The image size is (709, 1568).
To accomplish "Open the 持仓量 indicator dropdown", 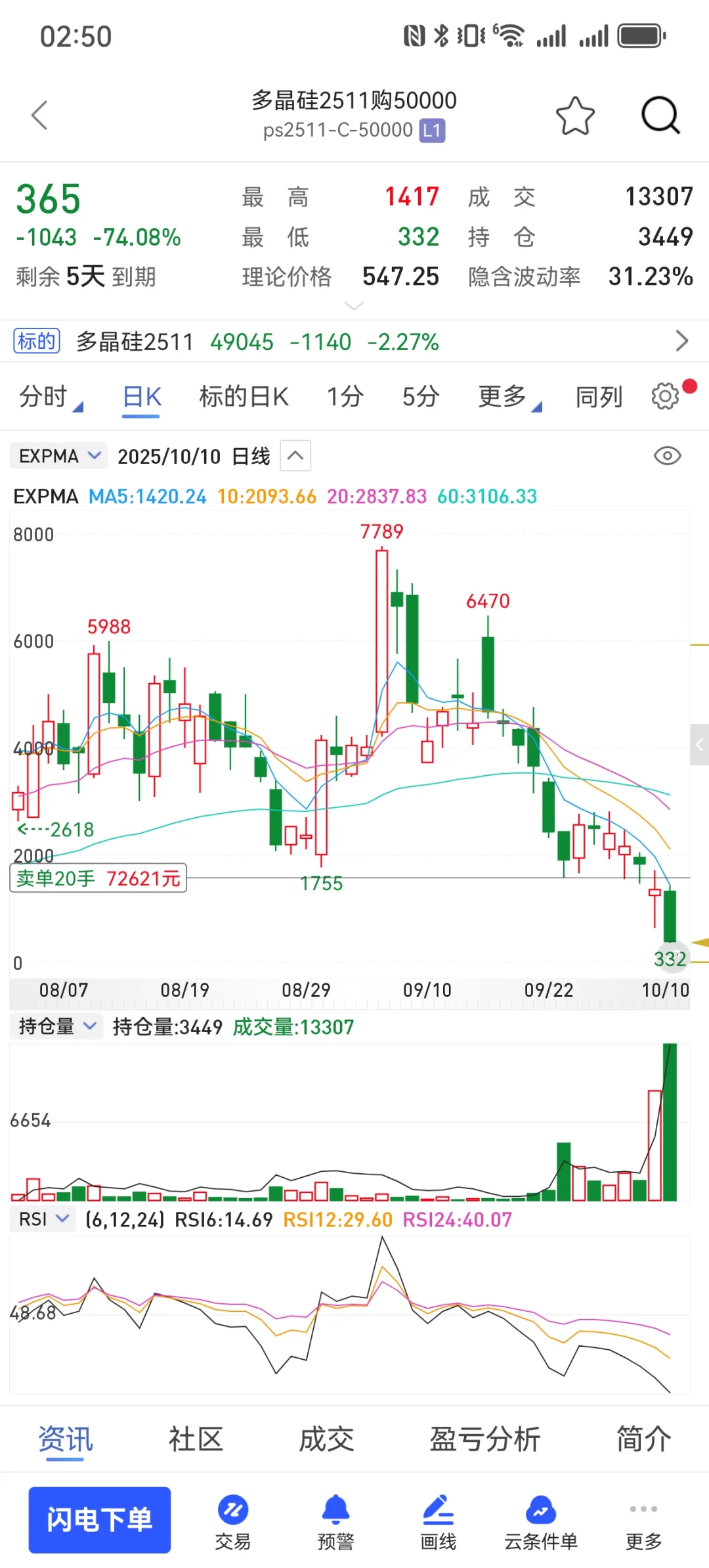I will 56,1026.
